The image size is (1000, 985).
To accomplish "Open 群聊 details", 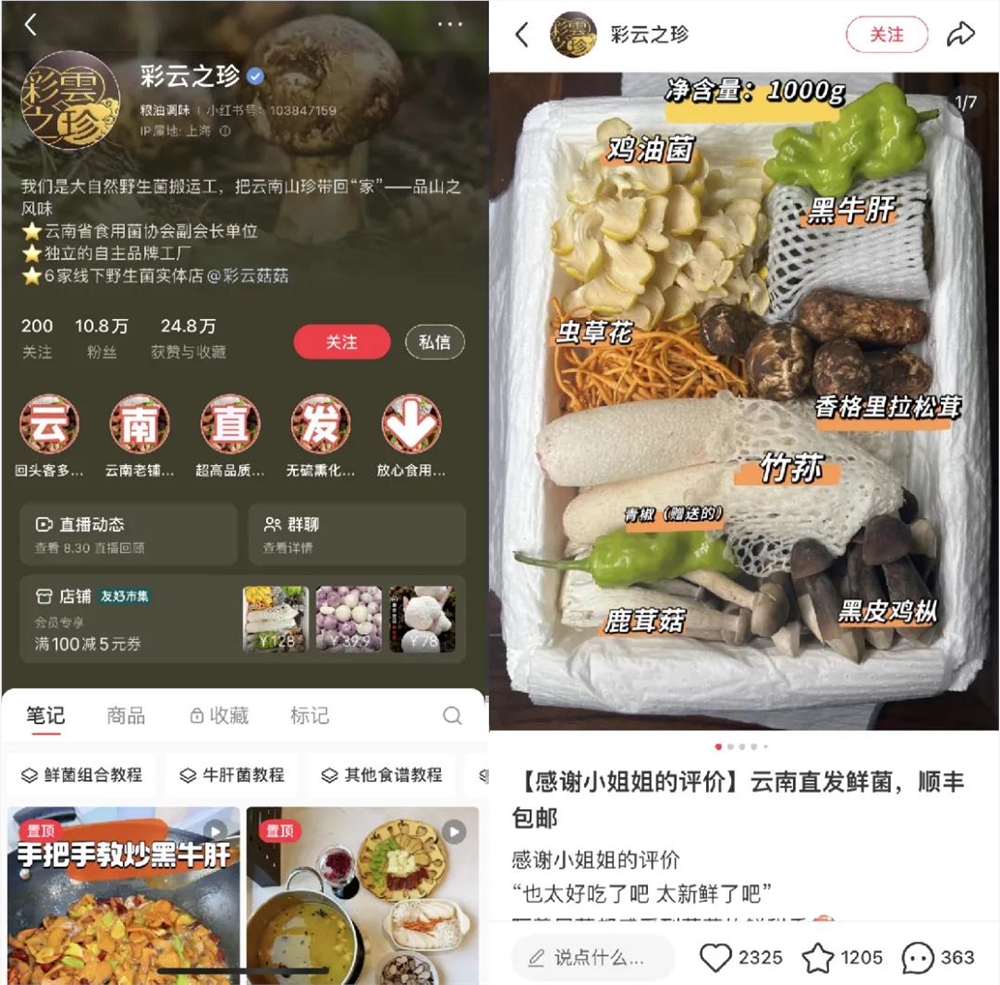I will (357, 534).
